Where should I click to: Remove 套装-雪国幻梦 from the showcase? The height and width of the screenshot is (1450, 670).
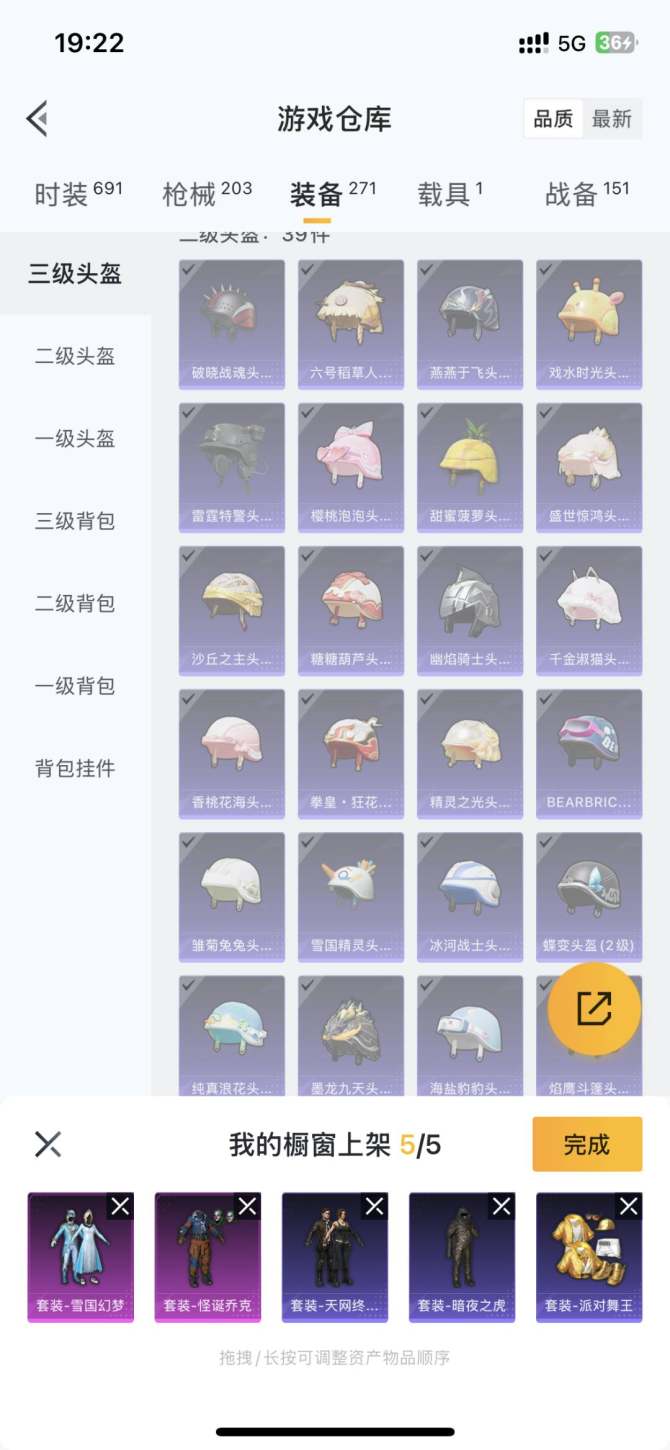point(120,1207)
